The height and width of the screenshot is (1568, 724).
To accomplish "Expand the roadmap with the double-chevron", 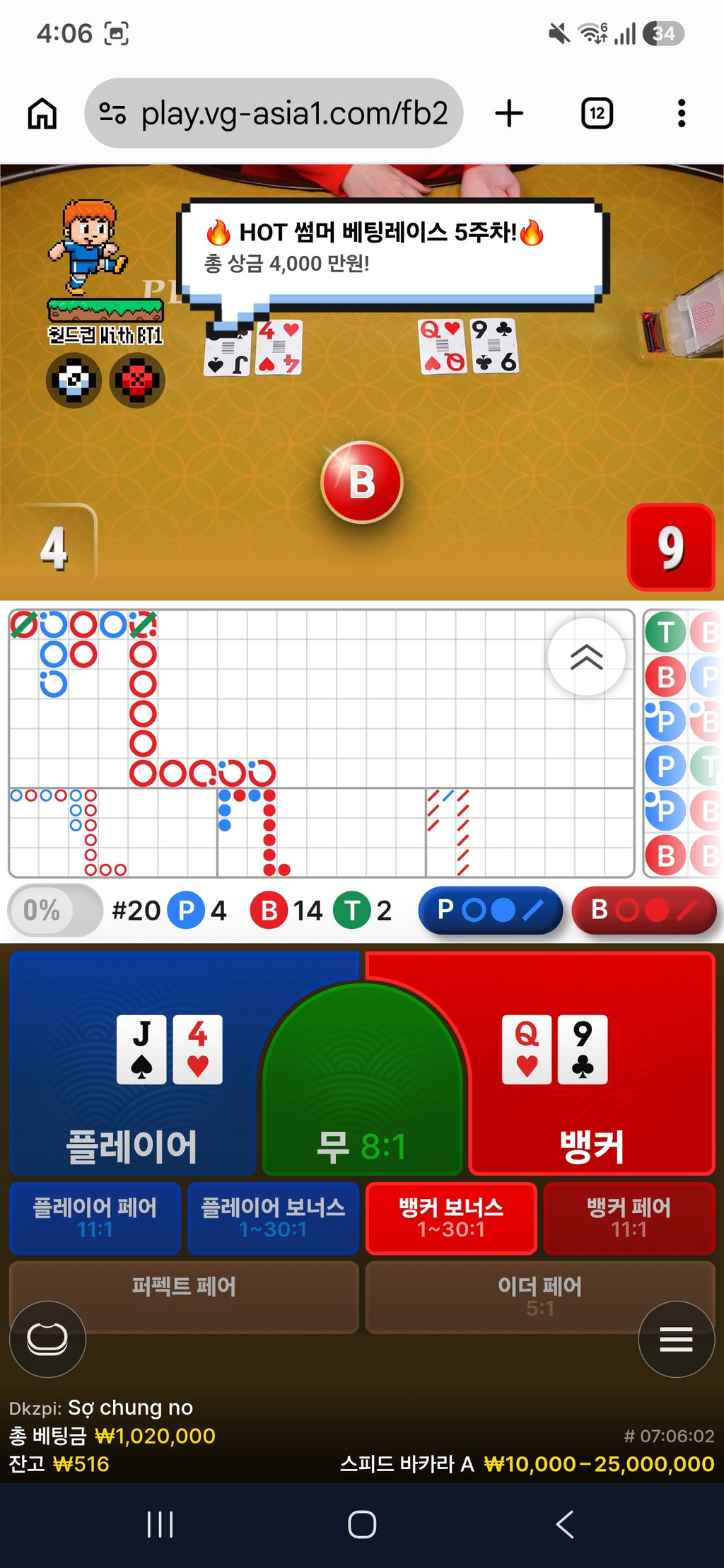I will pyautogui.click(x=587, y=657).
